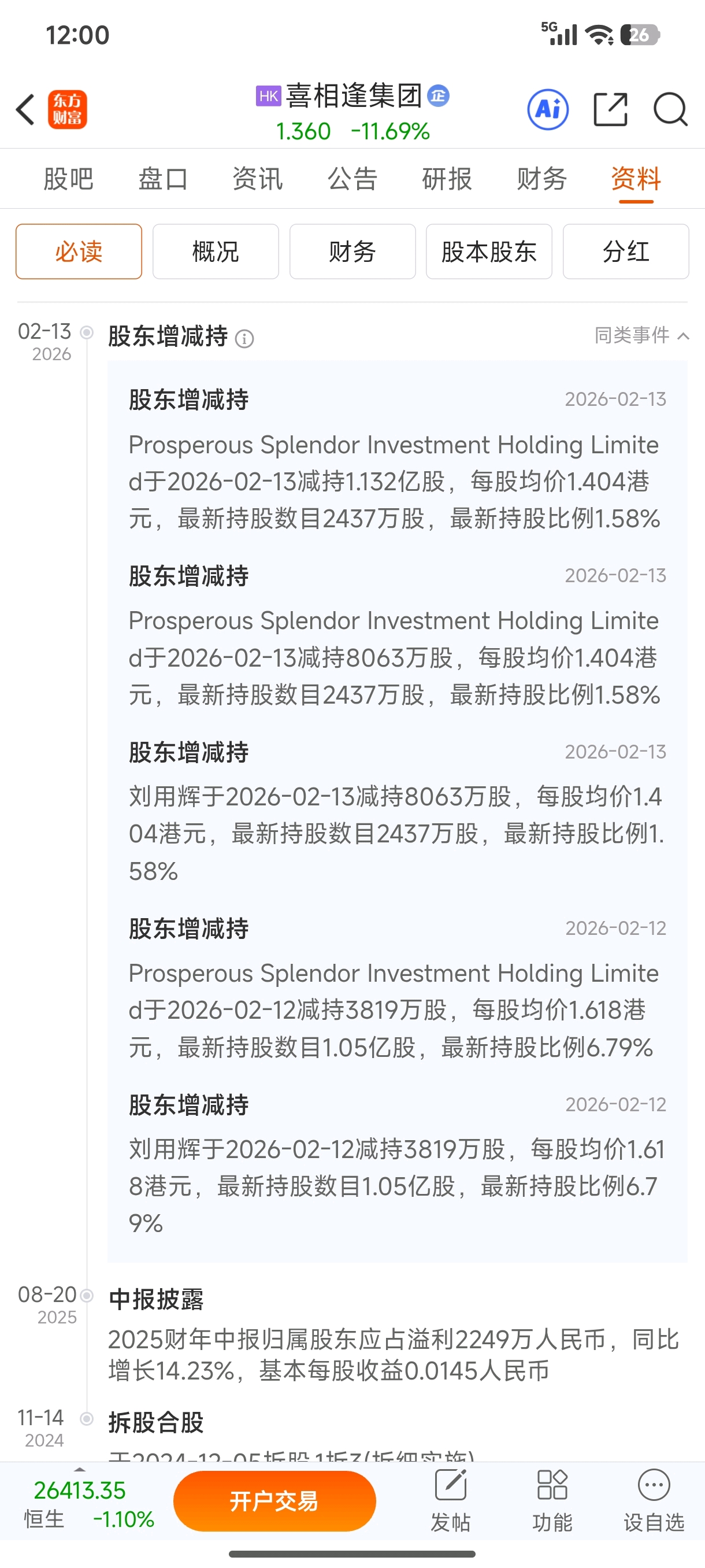Open the top 财务 tab
The image size is (705, 1568).
point(541,179)
